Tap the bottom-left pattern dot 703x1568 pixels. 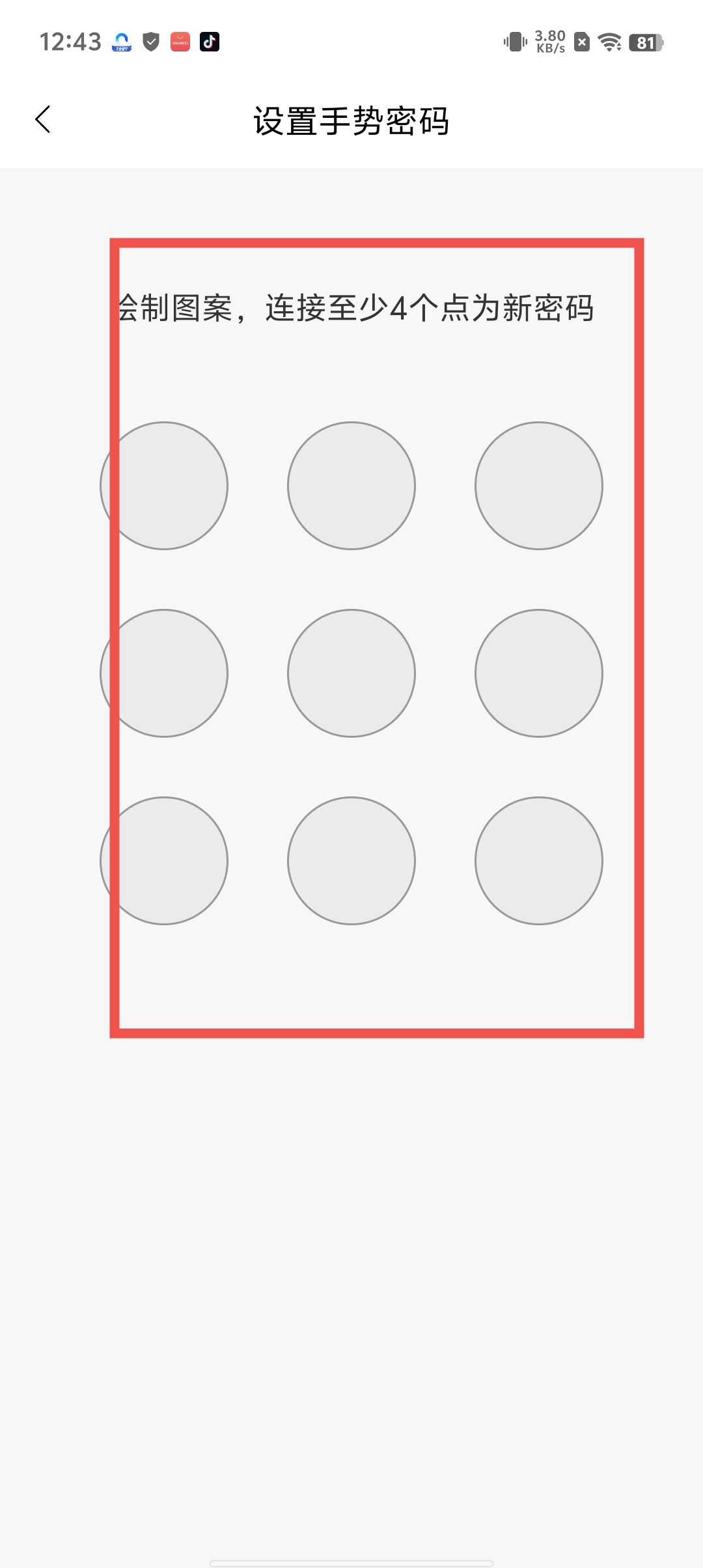pos(164,861)
